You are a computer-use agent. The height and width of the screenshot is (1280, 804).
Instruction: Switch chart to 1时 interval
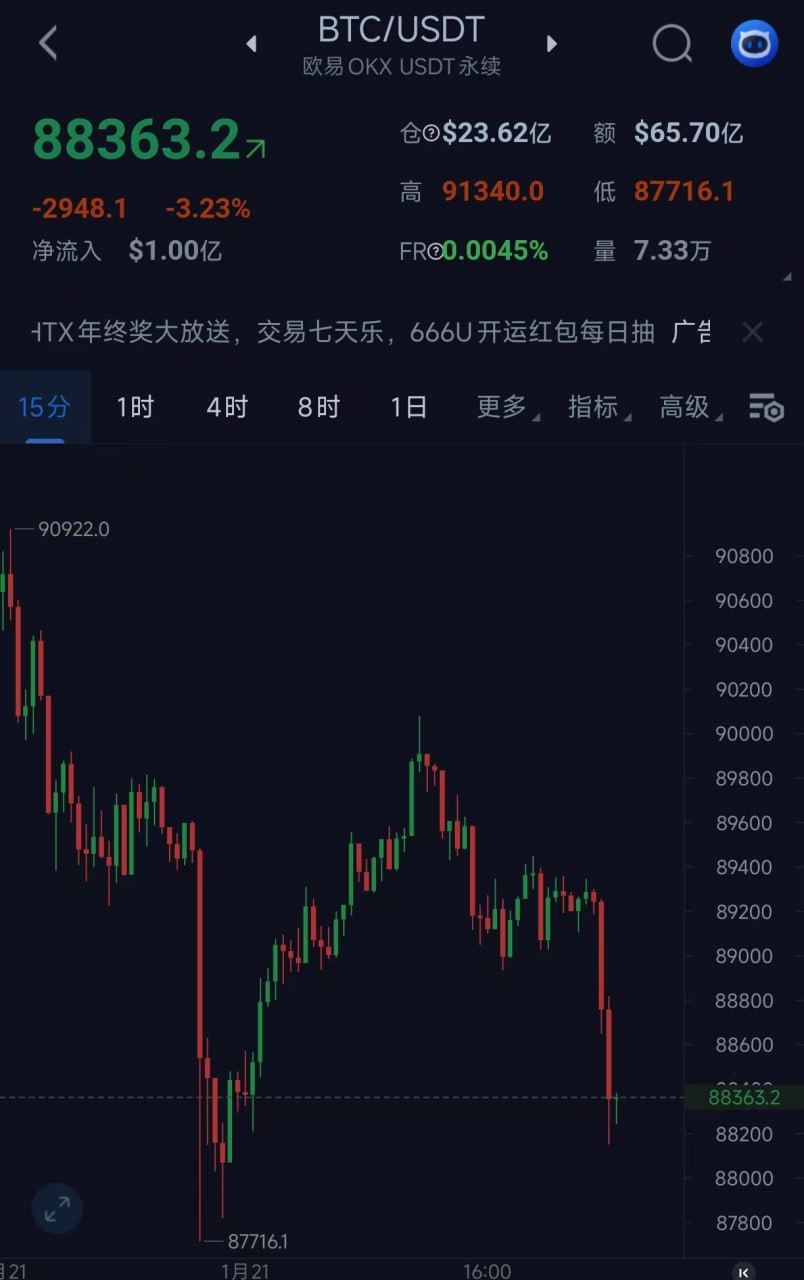click(x=135, y=407)
